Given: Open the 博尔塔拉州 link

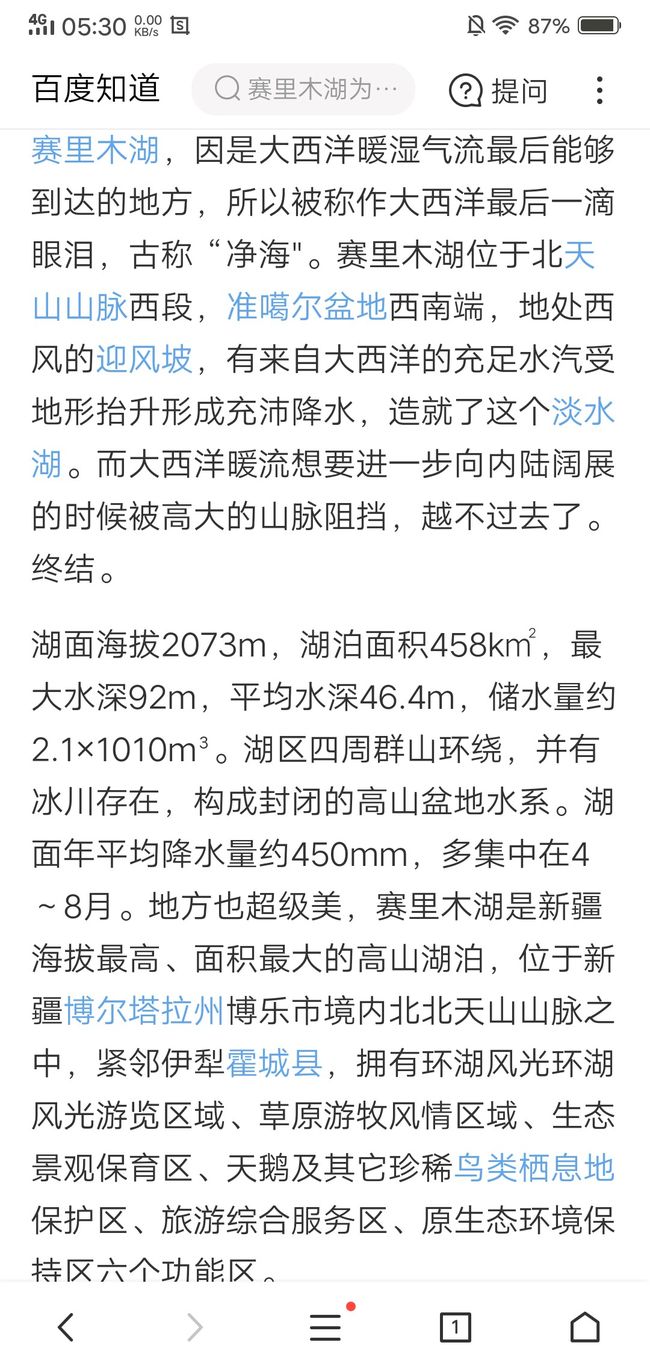Looking at the screenshot, I should click(144, 1010).
